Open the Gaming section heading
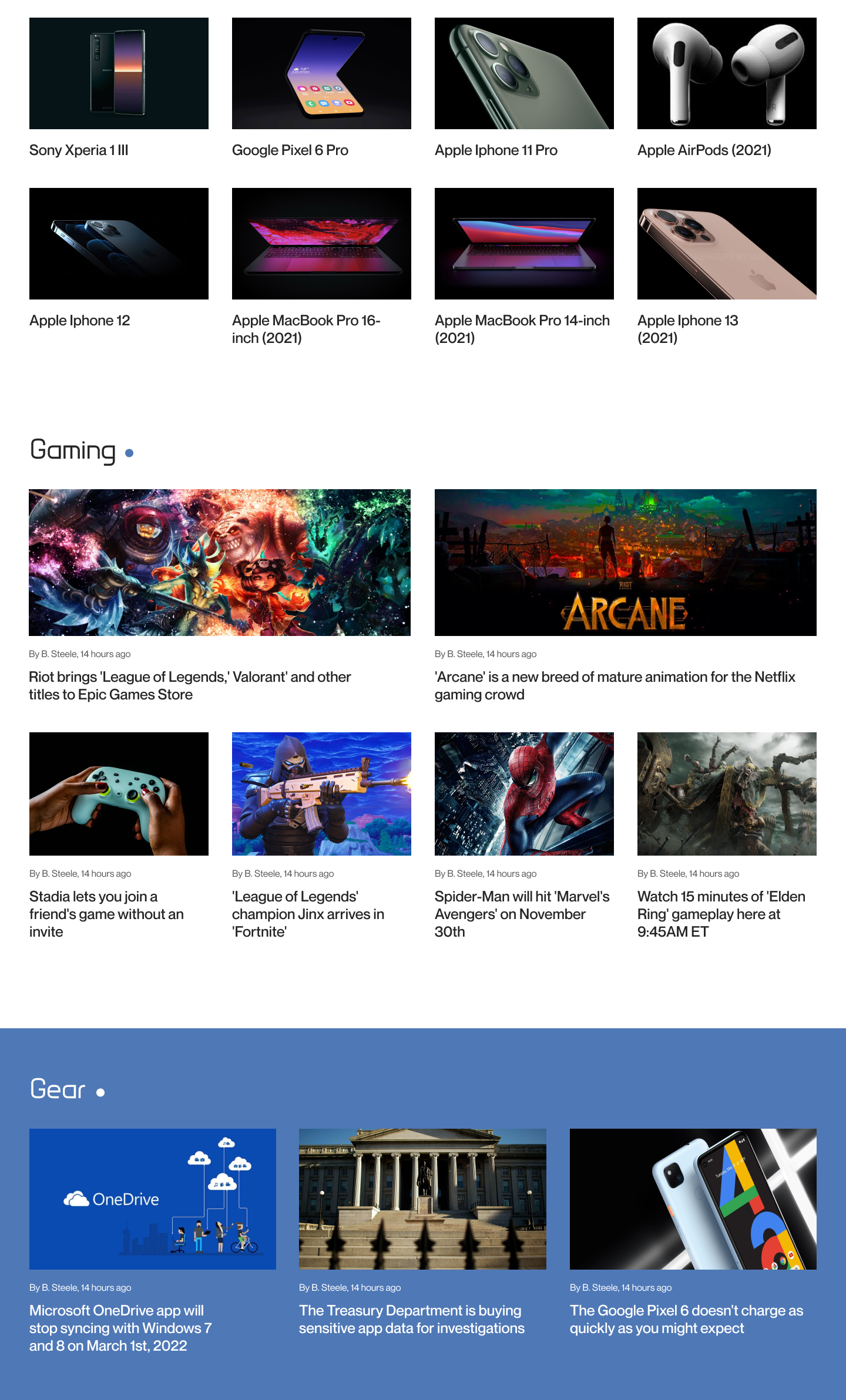Image resolution: width=846 pixels, height=1400 pixels. pyautogui.click(x=73, y=450)
